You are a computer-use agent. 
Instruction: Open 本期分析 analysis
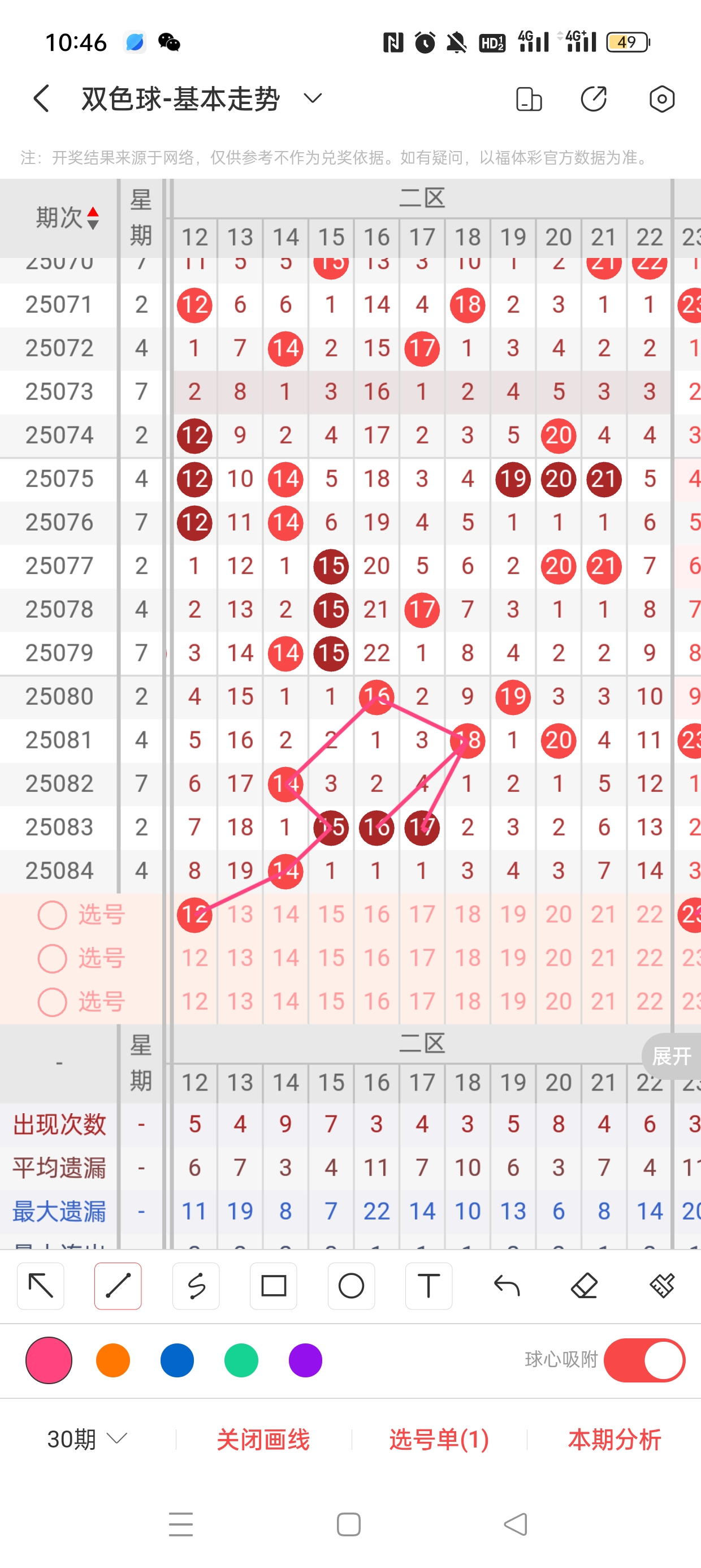(614, 1439)
